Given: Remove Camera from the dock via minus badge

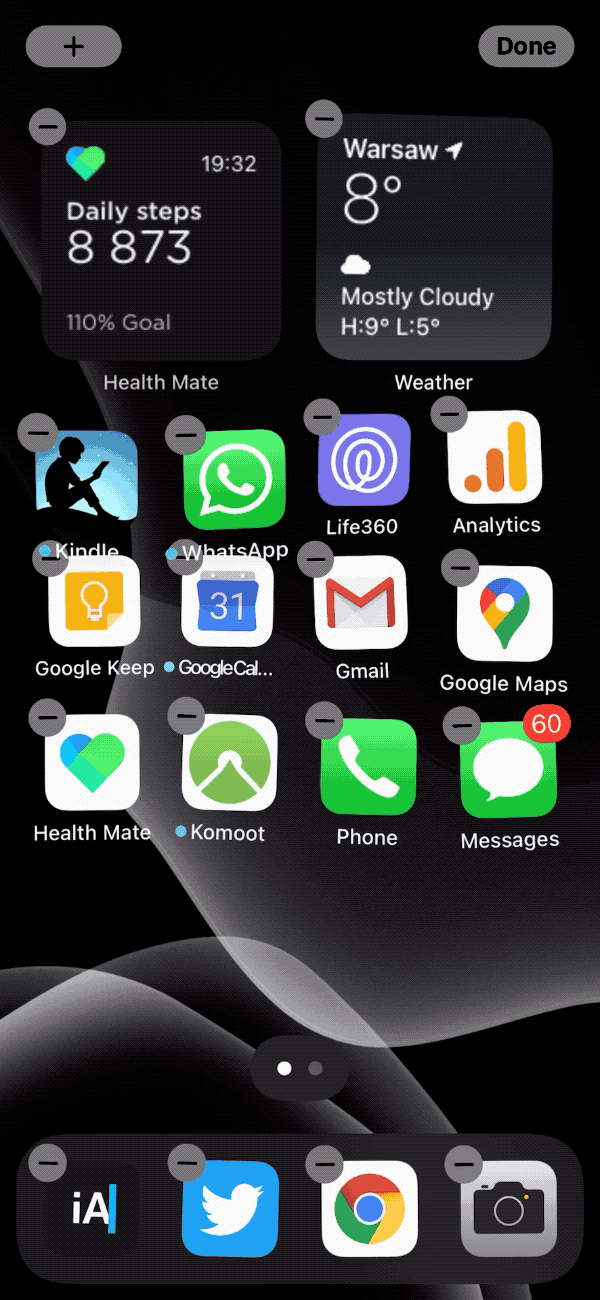Looking at the screenshot, I should 463,1162.
